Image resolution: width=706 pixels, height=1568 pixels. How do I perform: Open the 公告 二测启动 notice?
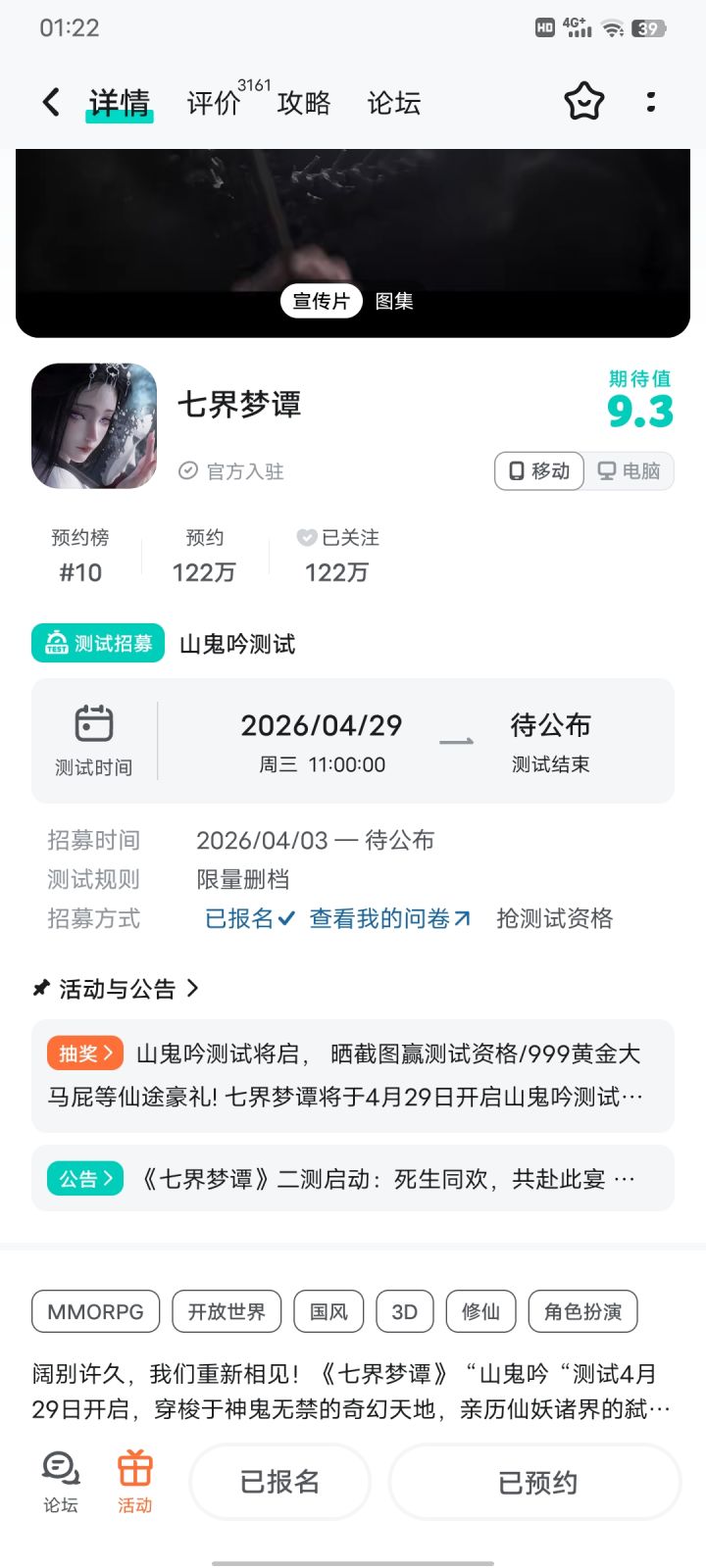click(353, 1178)
